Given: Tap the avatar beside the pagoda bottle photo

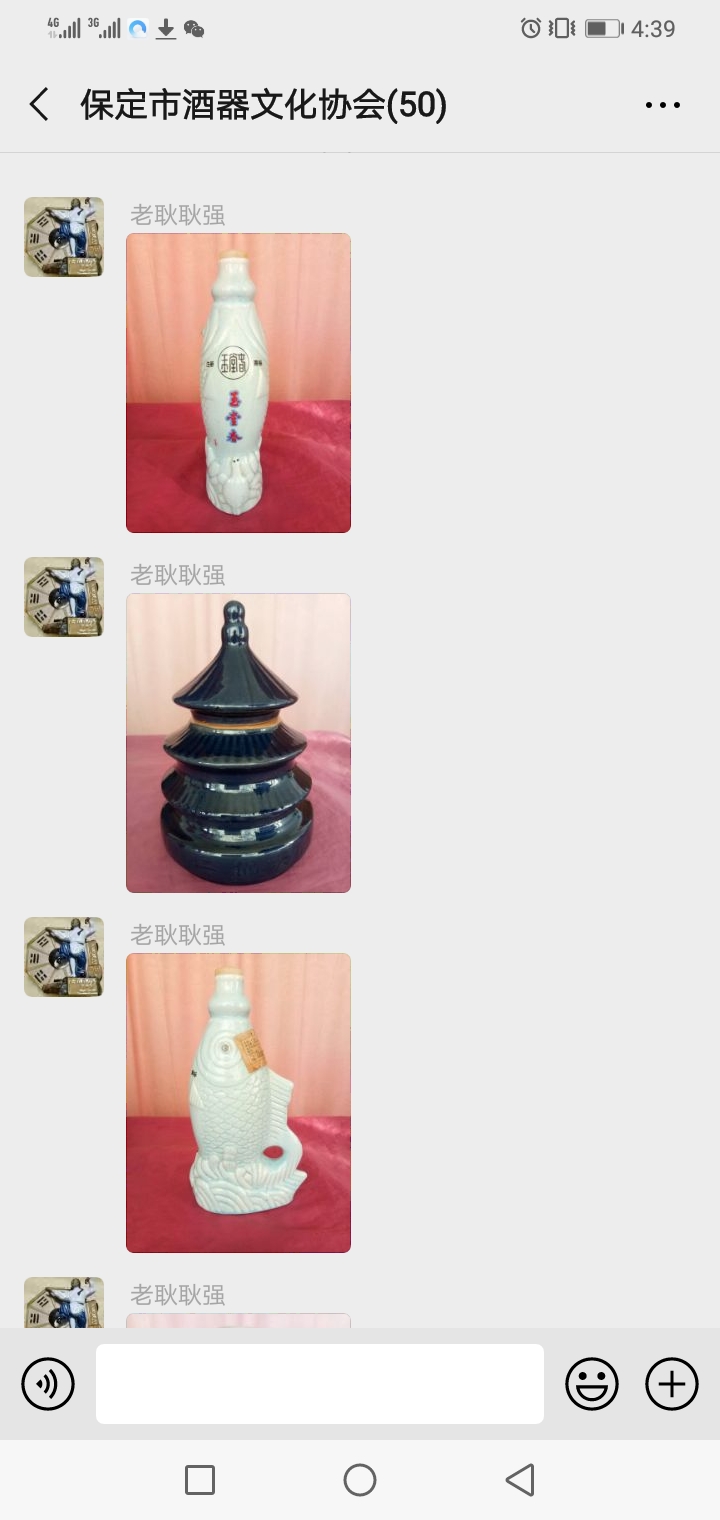Looking at the screenshot, I should click(64, 597).
